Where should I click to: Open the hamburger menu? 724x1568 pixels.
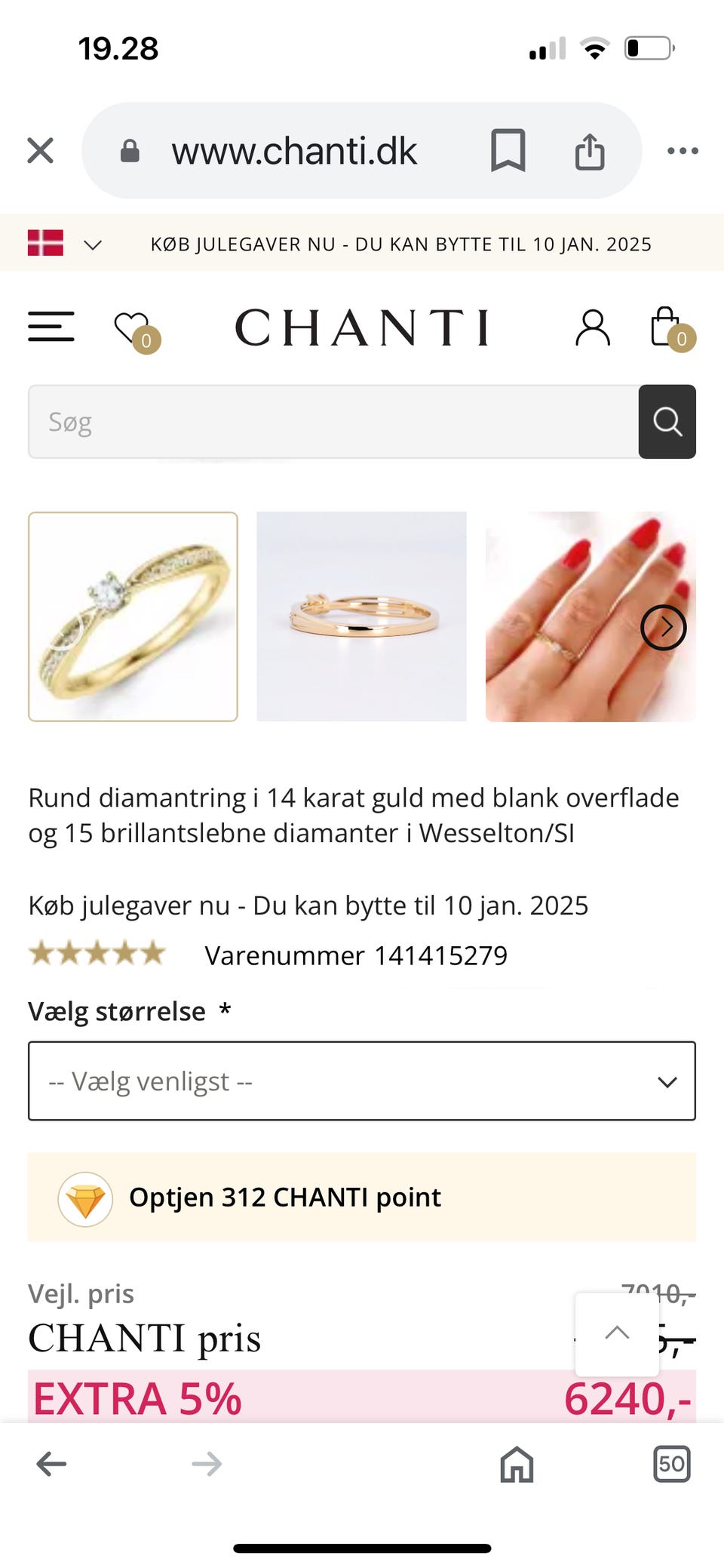coord(51,326)
